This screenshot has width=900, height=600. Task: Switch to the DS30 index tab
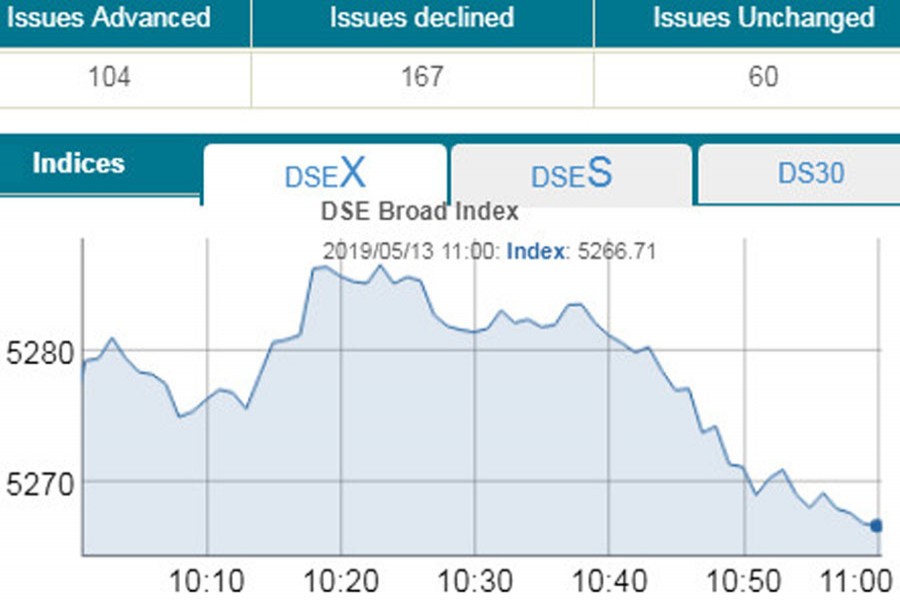pyautogui.click(x=810, y=174)
